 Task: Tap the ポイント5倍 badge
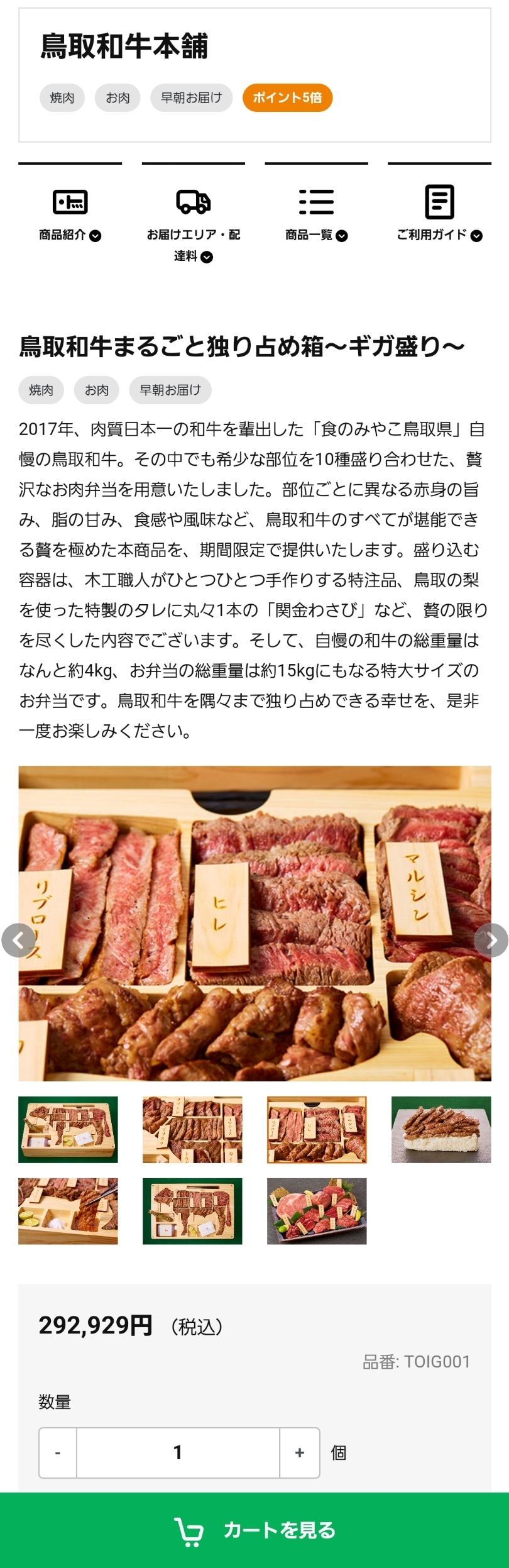point(287,97)
